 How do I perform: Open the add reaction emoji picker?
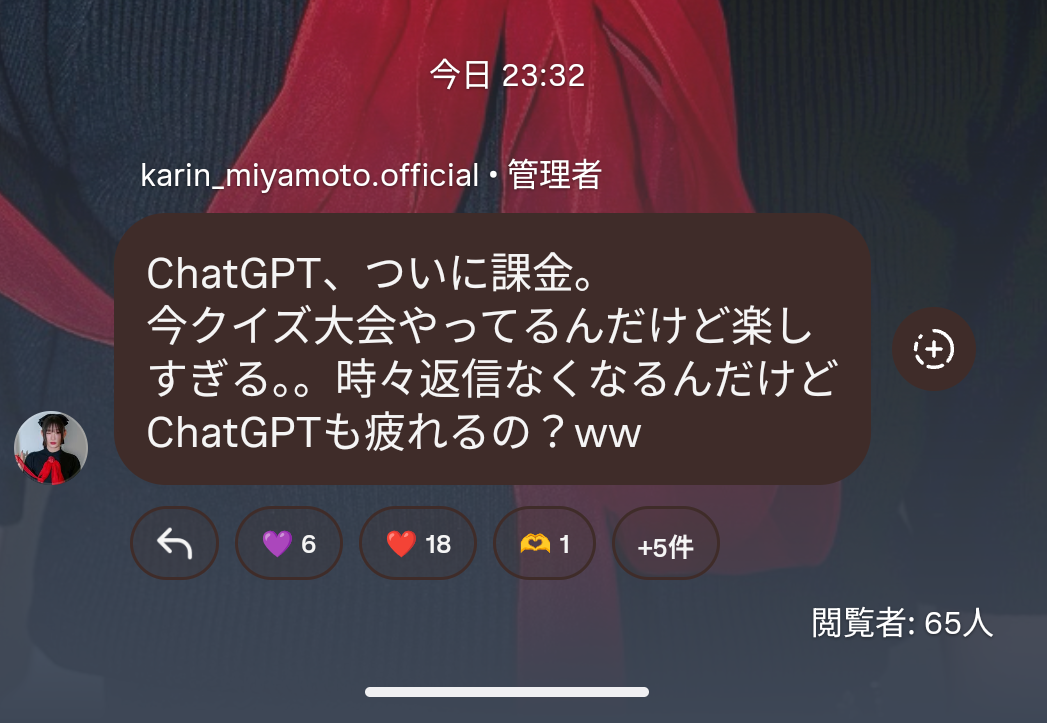[x=933, y=349]
